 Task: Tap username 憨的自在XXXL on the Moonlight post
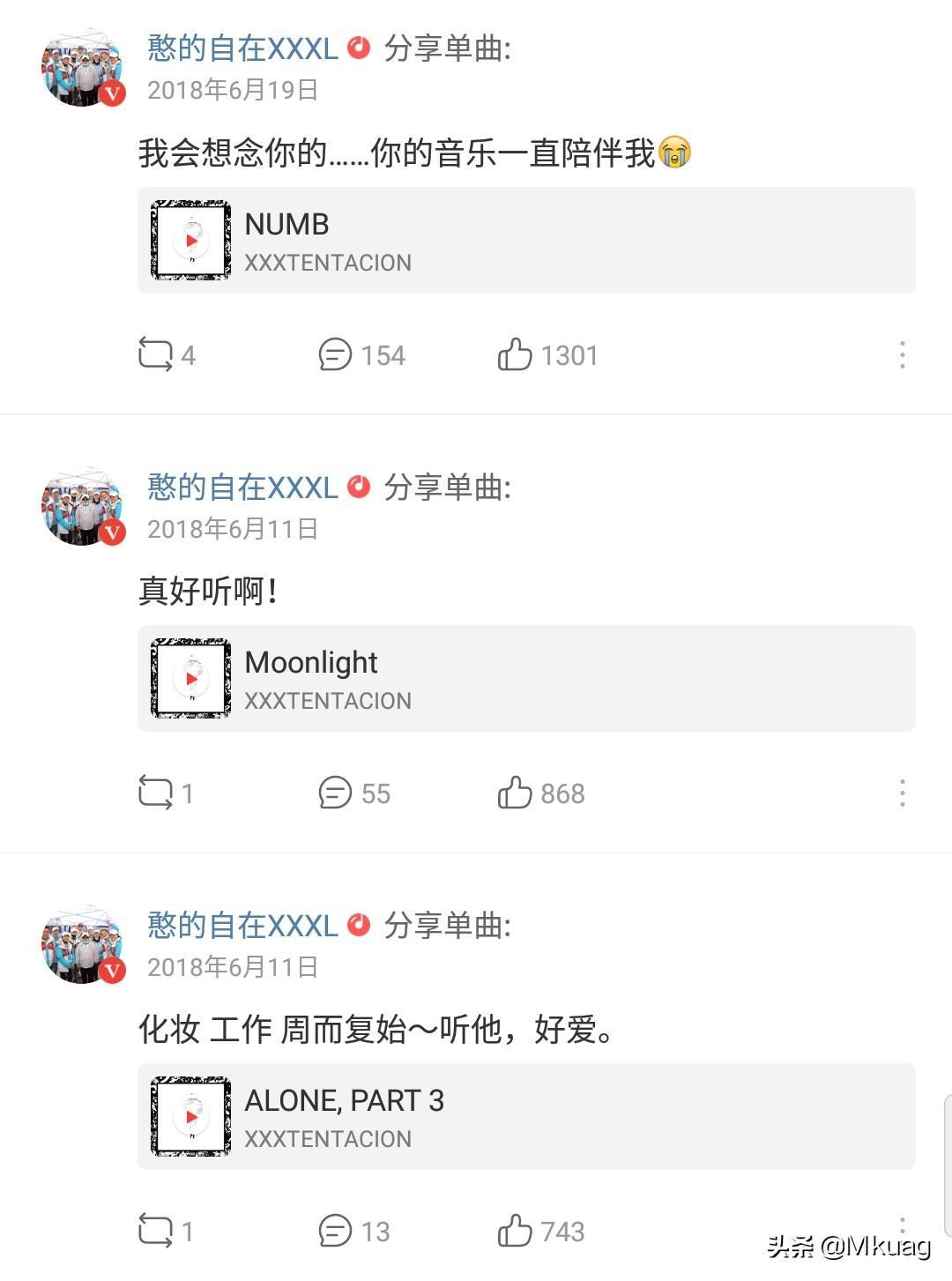[x=242, y=487]
